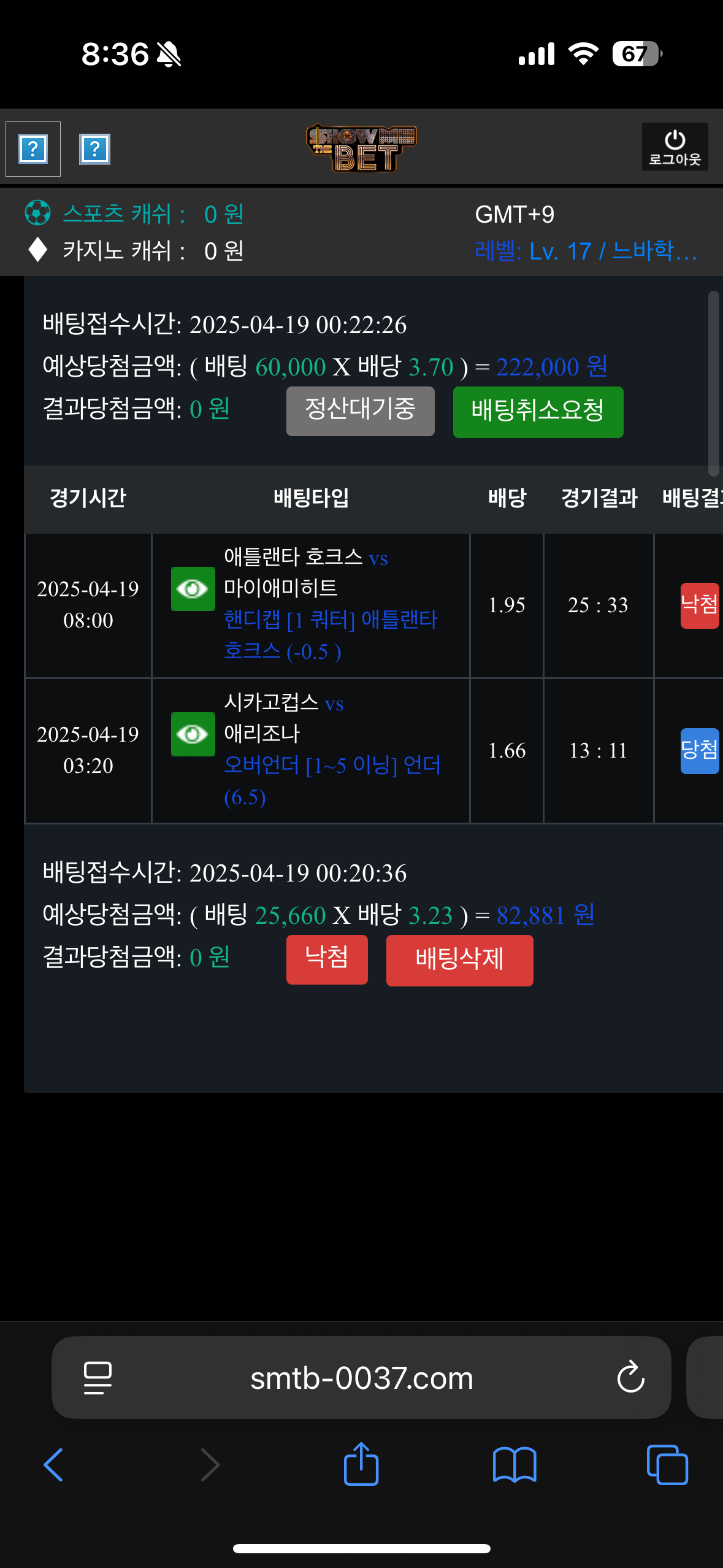This screenshot has height=1568, width=723.
Task: Delete the bet with 배팅삭제
Action: tap(459, 960)
